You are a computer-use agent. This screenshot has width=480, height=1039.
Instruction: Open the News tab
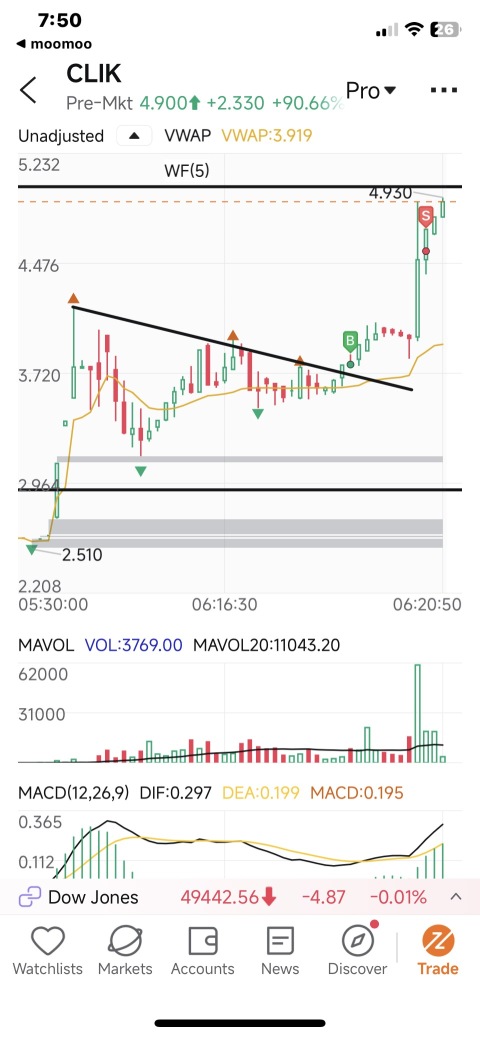click(x=280, y=950)
